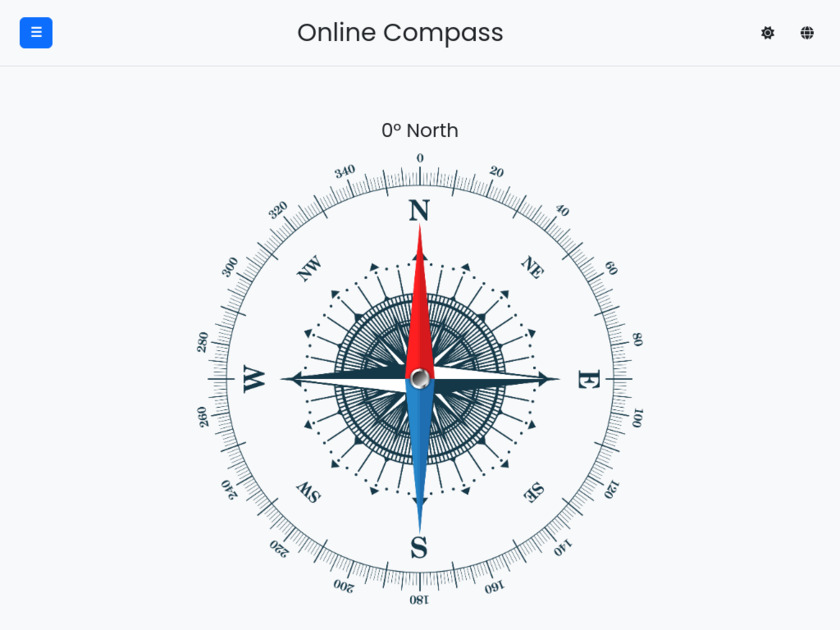Open the language globe icon
The image size is (840, 630).
[807, 33]
